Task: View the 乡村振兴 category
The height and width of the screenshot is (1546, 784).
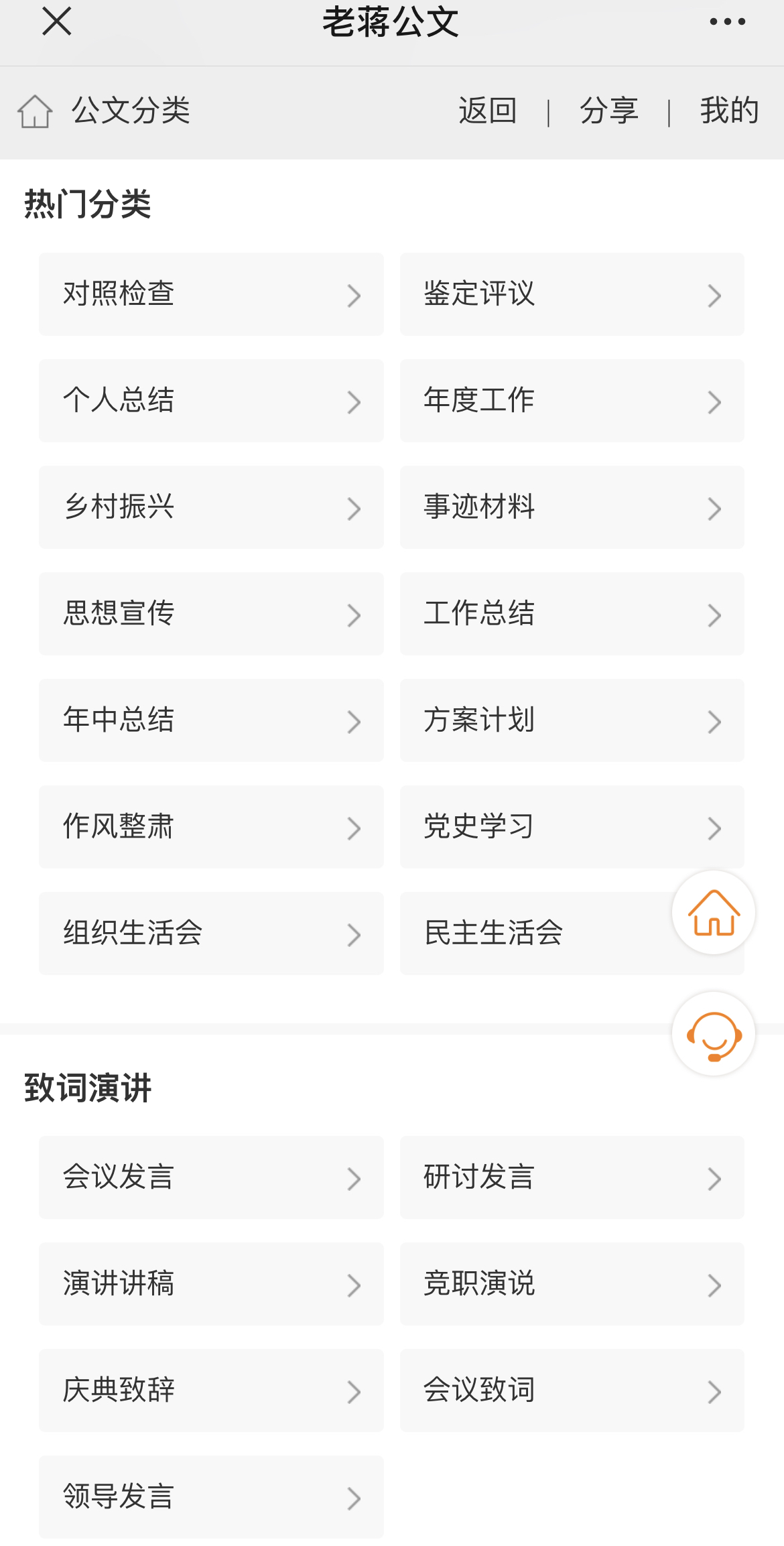Action: pyautogui.click(x=211, y=507)
